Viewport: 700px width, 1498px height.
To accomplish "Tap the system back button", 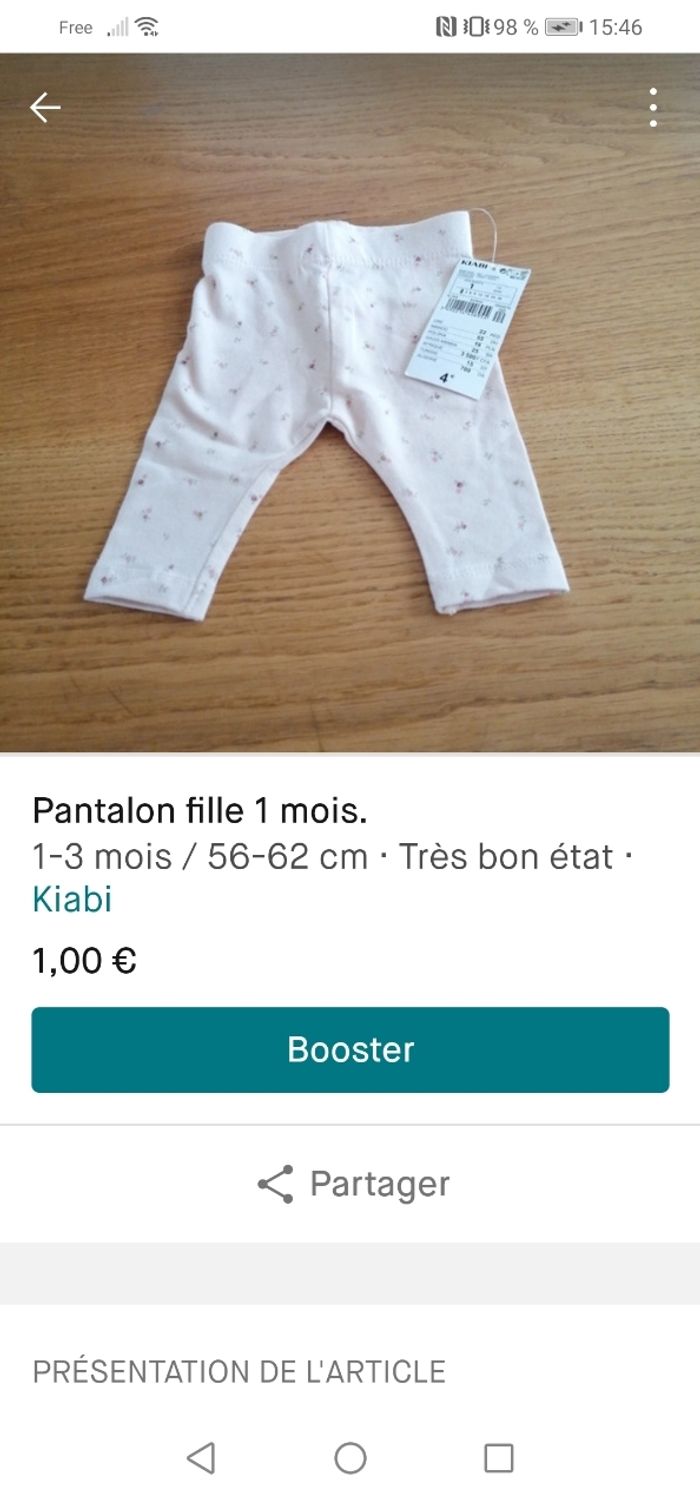I will (201, 1458).
